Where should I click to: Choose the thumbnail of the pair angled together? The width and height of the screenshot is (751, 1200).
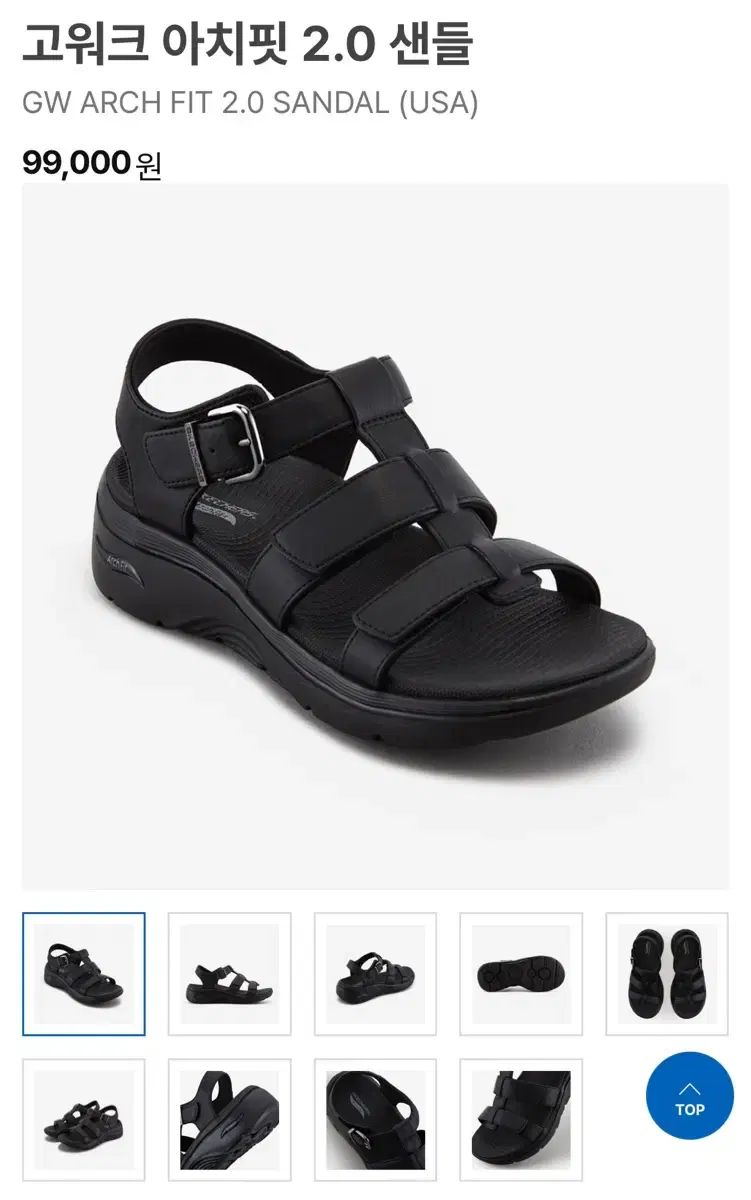click(84, 1120)
